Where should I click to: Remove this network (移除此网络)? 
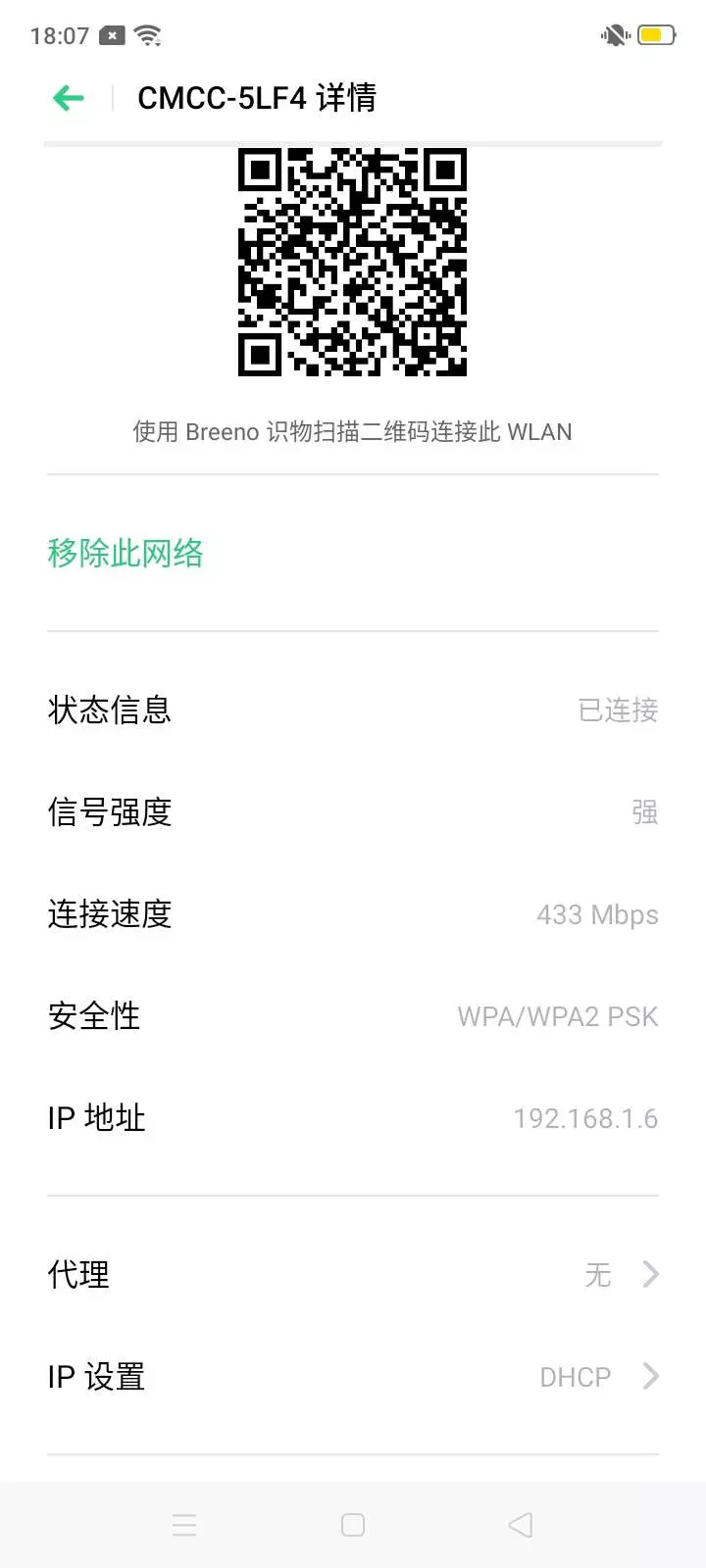pyautogui.click(x=126, y=553)
